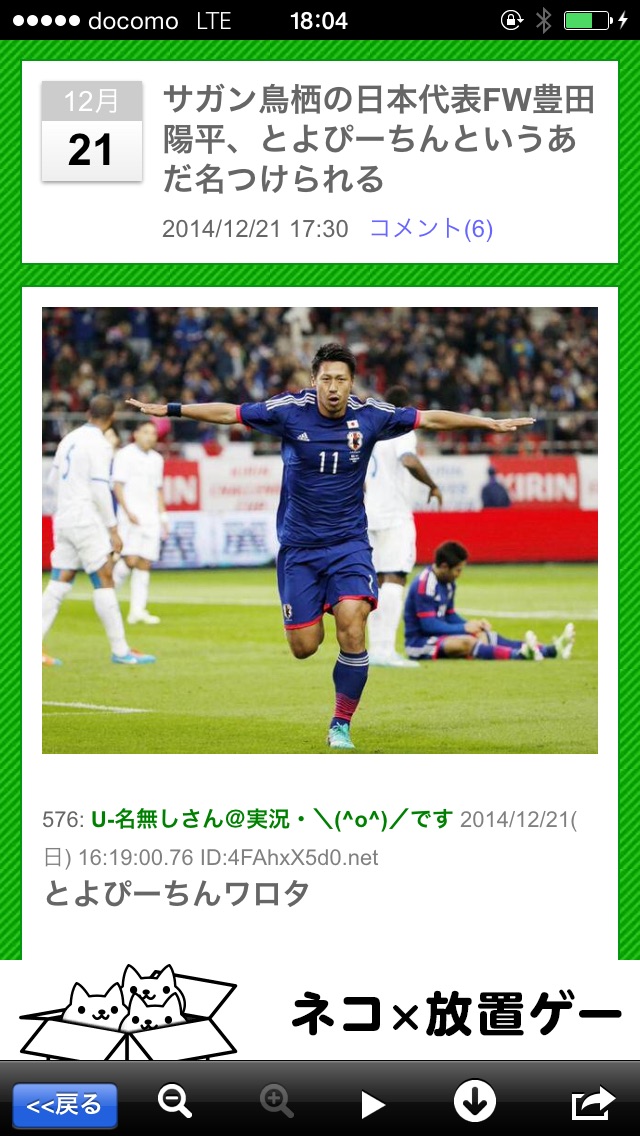Screen dimensions: 640x1136
Task: Zoom out with the minus magnifier
Action: point(175,1102)
